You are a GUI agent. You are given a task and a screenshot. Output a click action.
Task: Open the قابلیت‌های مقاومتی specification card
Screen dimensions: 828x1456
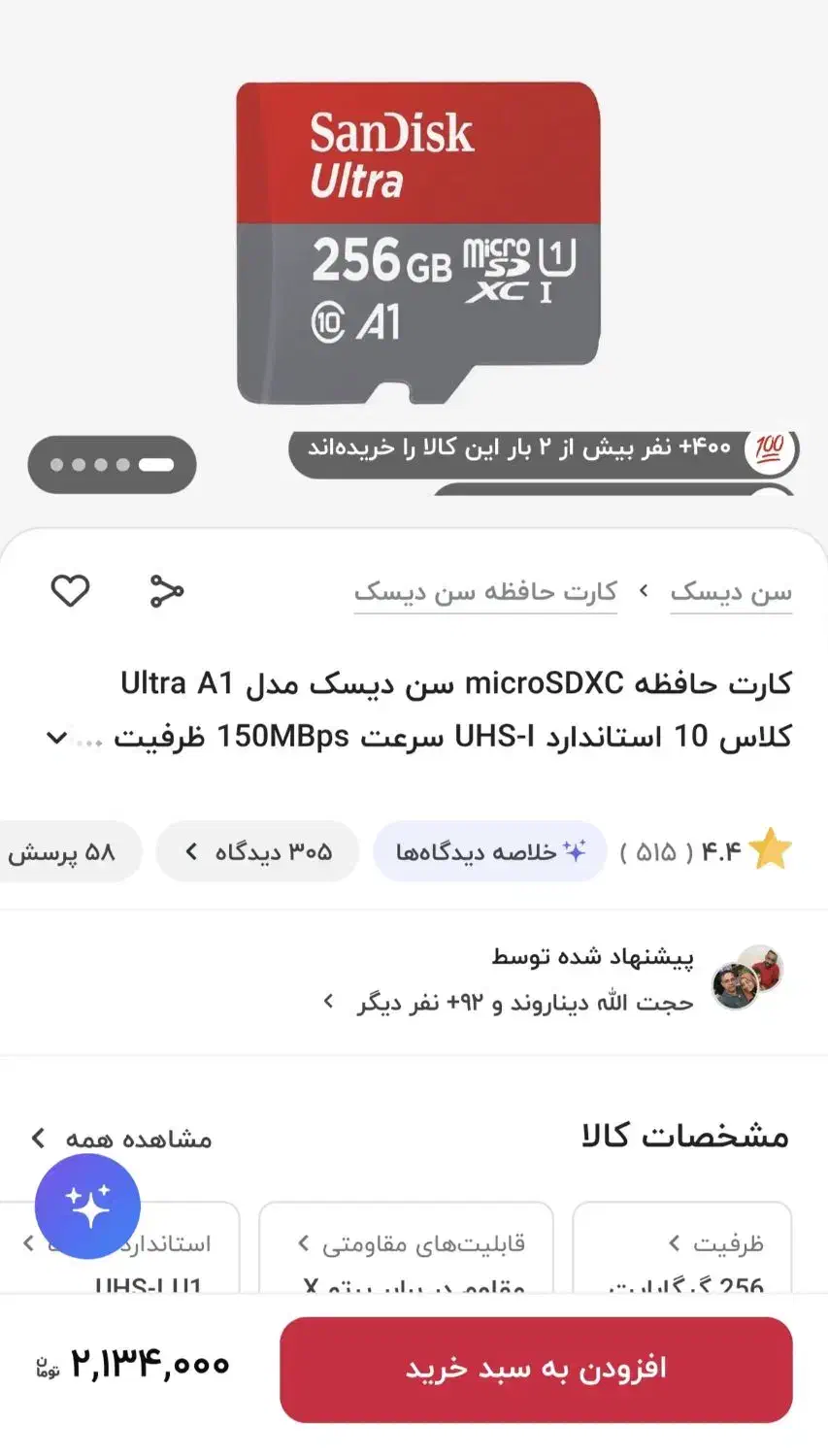click(408, 1247)
